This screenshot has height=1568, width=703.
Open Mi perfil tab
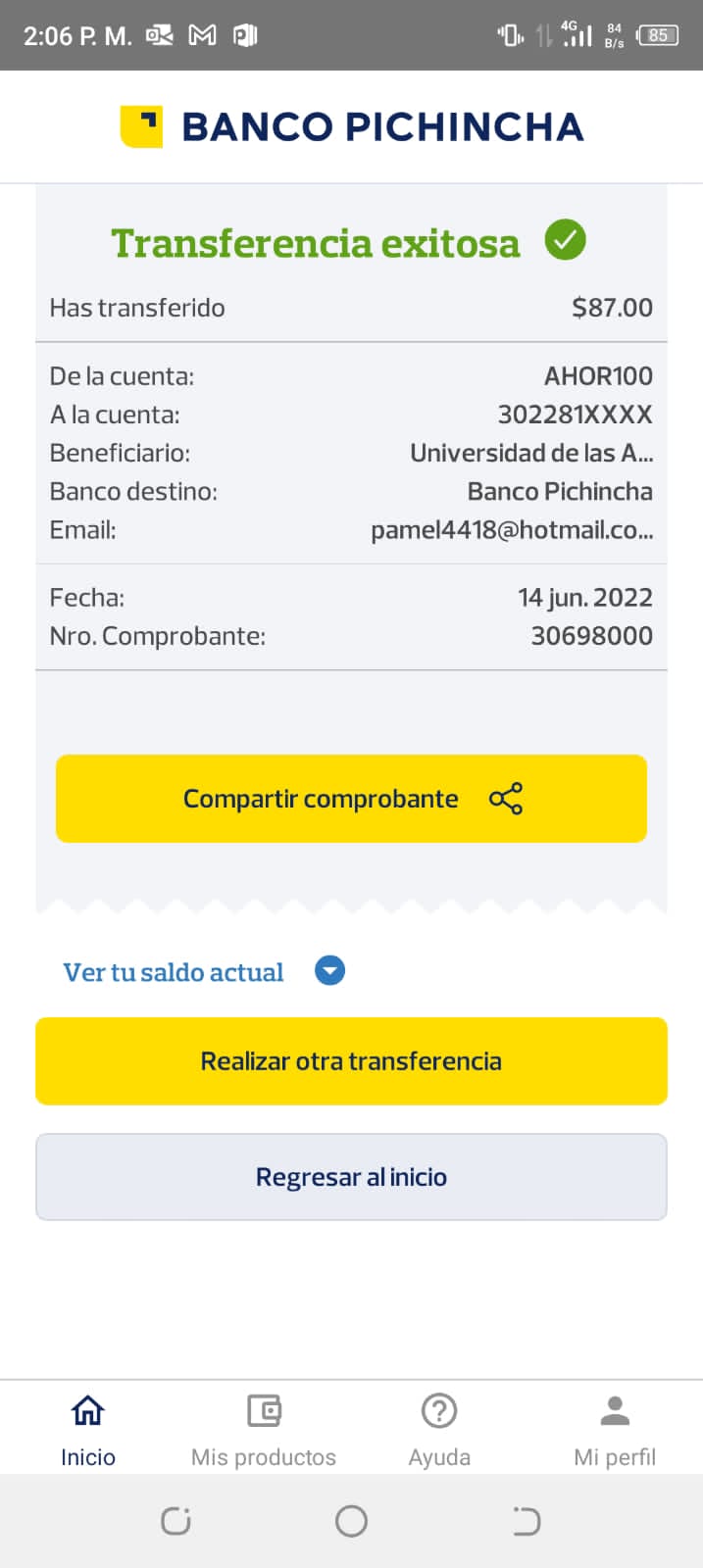614,1429
